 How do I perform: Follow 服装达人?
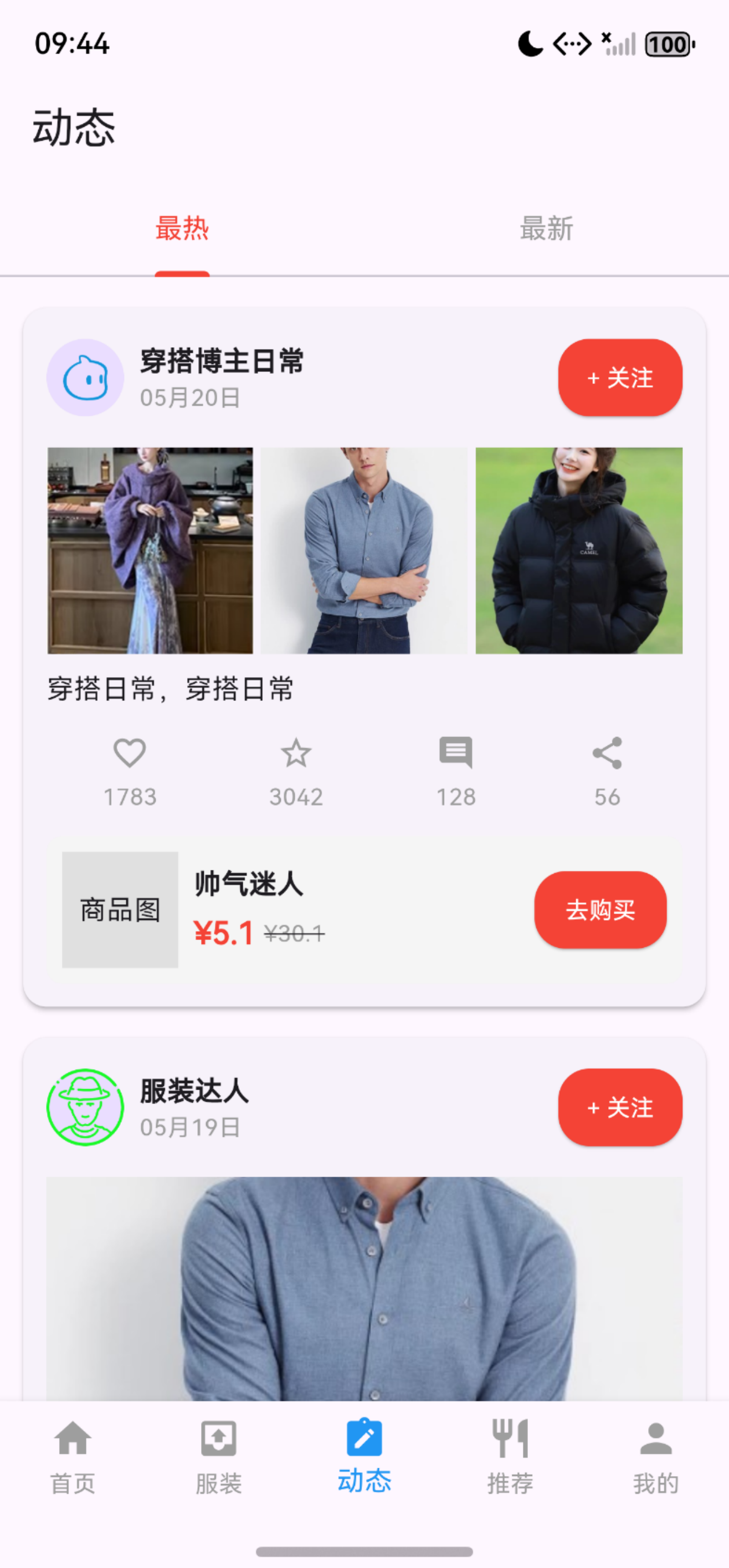tap(619, 1107)
